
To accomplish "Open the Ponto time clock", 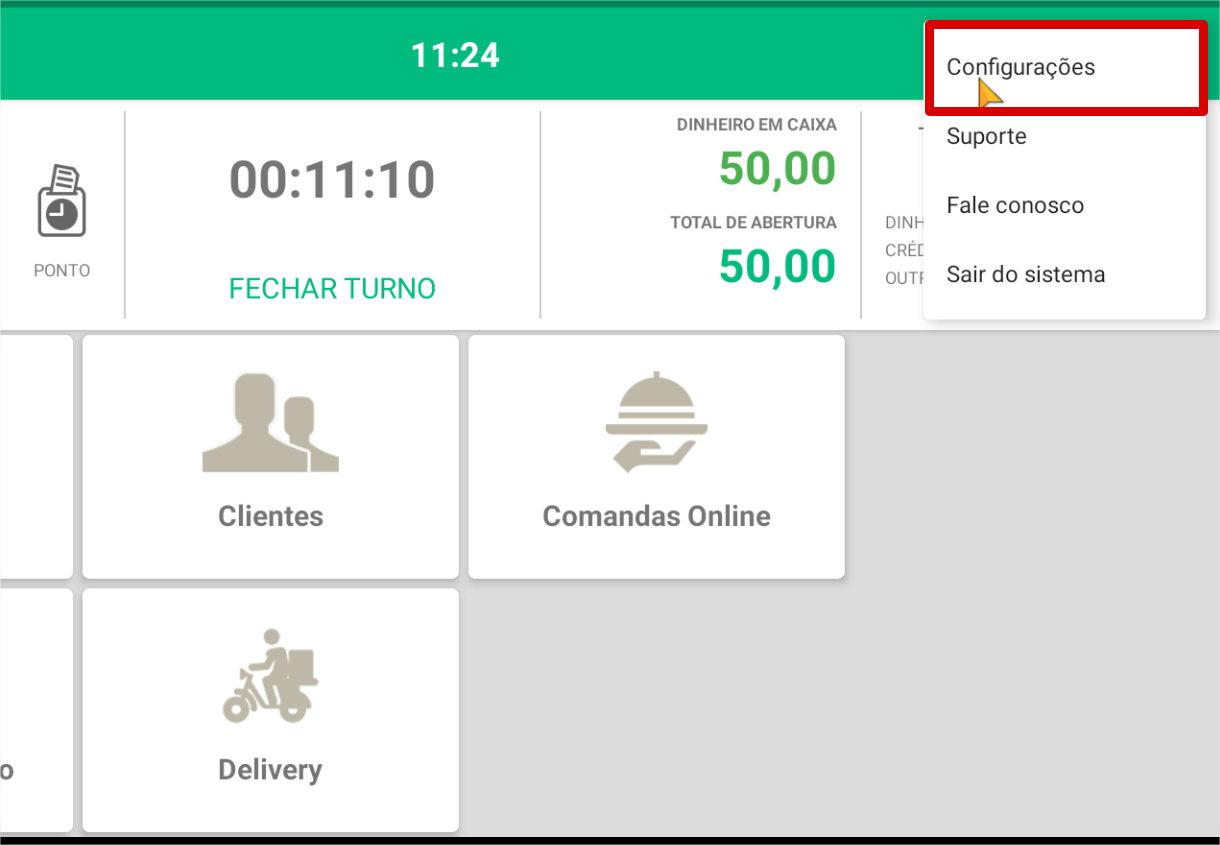I will pos(62,215).
